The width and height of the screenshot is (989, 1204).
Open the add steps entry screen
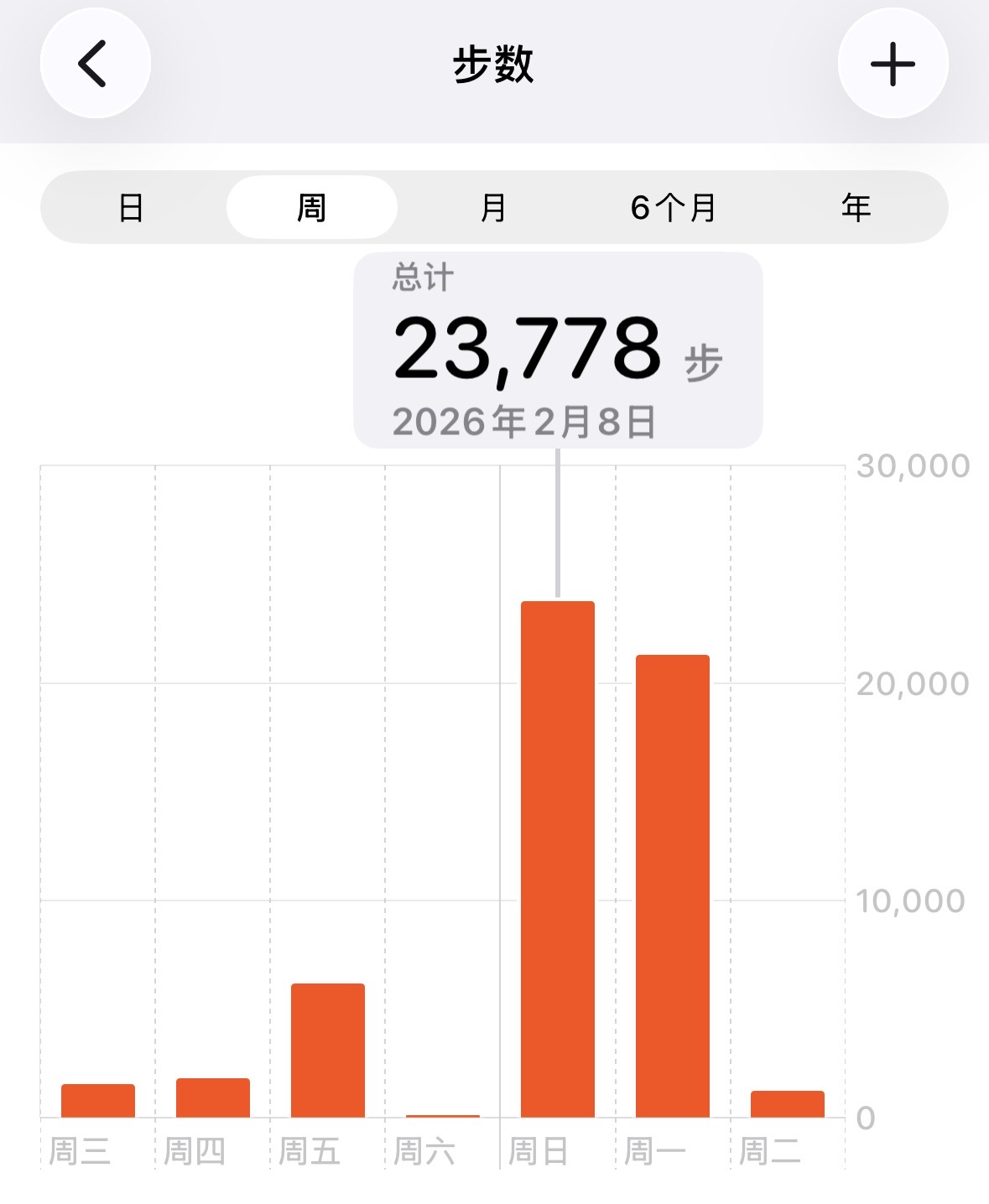[893, 65]
